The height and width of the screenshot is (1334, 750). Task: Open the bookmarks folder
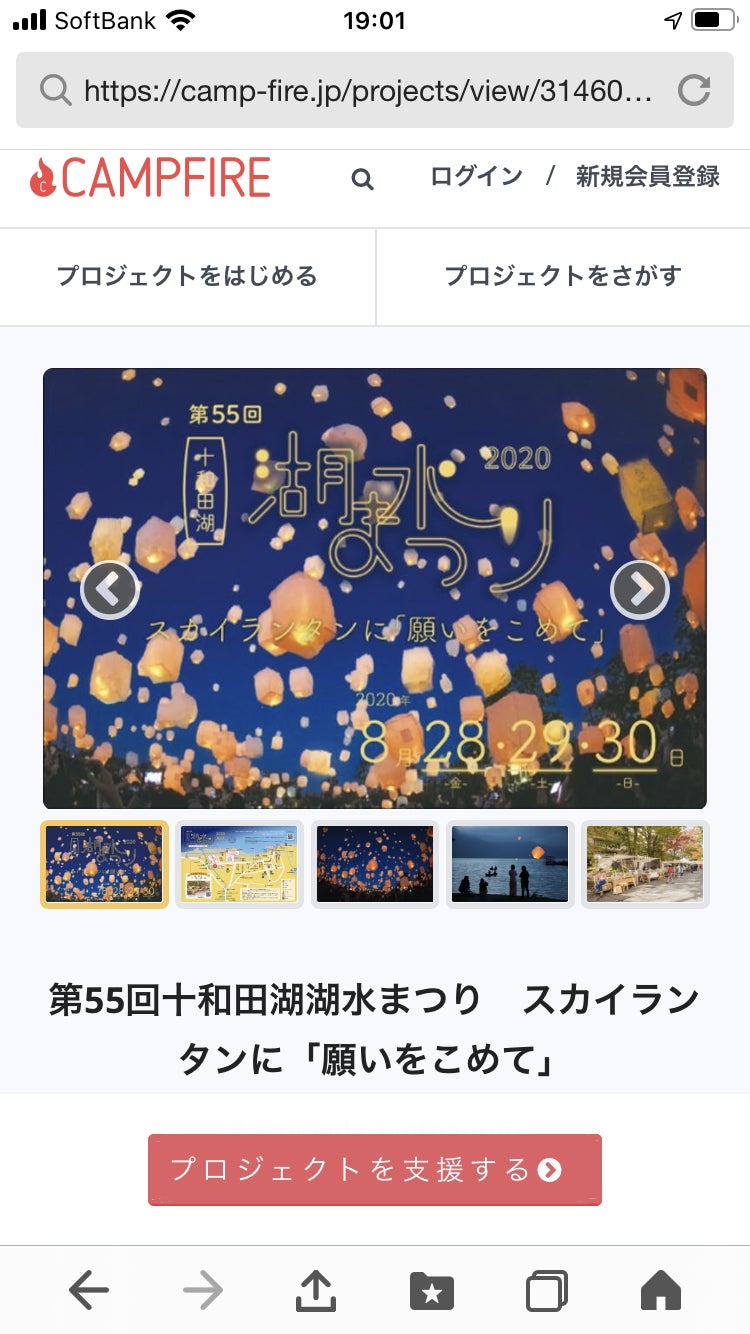click(x=432, y=1291)
